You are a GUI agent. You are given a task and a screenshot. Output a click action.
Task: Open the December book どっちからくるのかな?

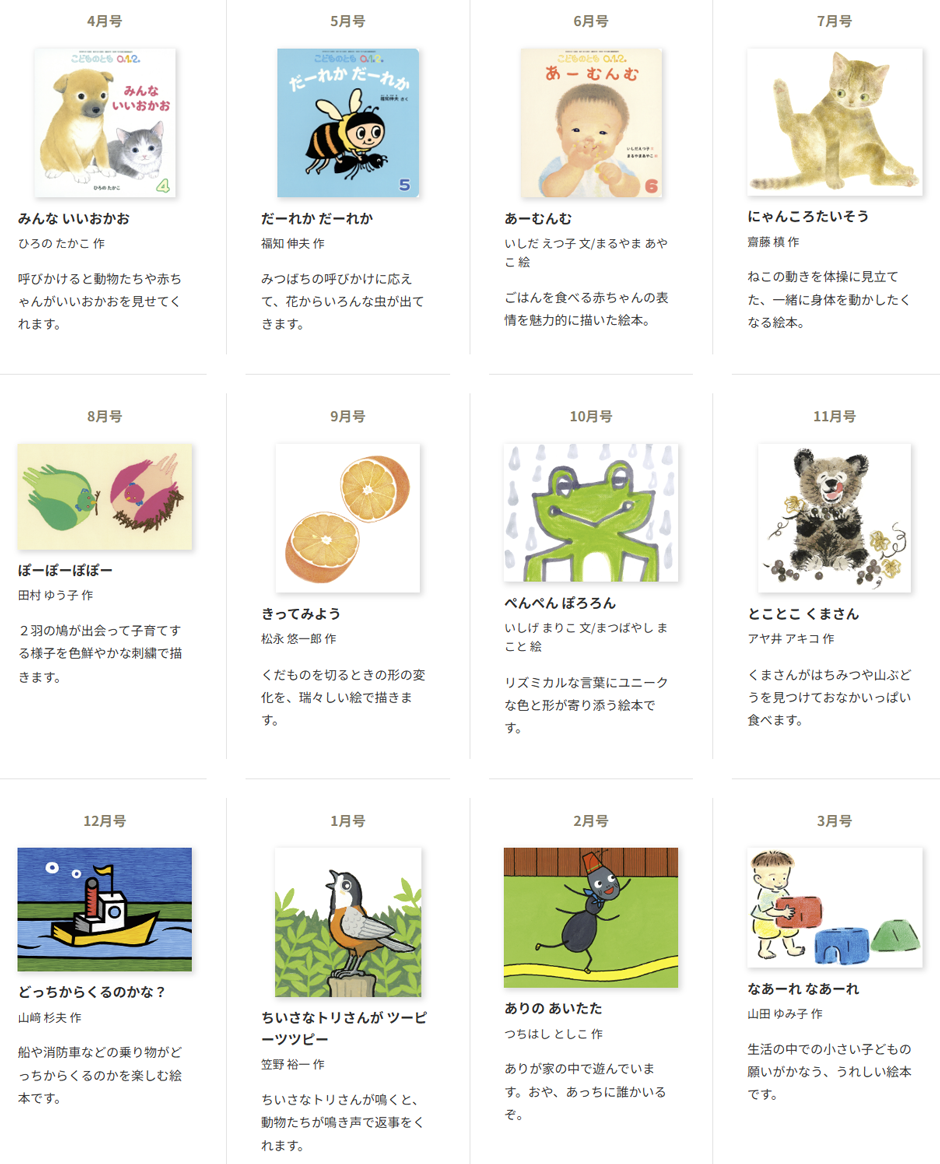point(105,909)
